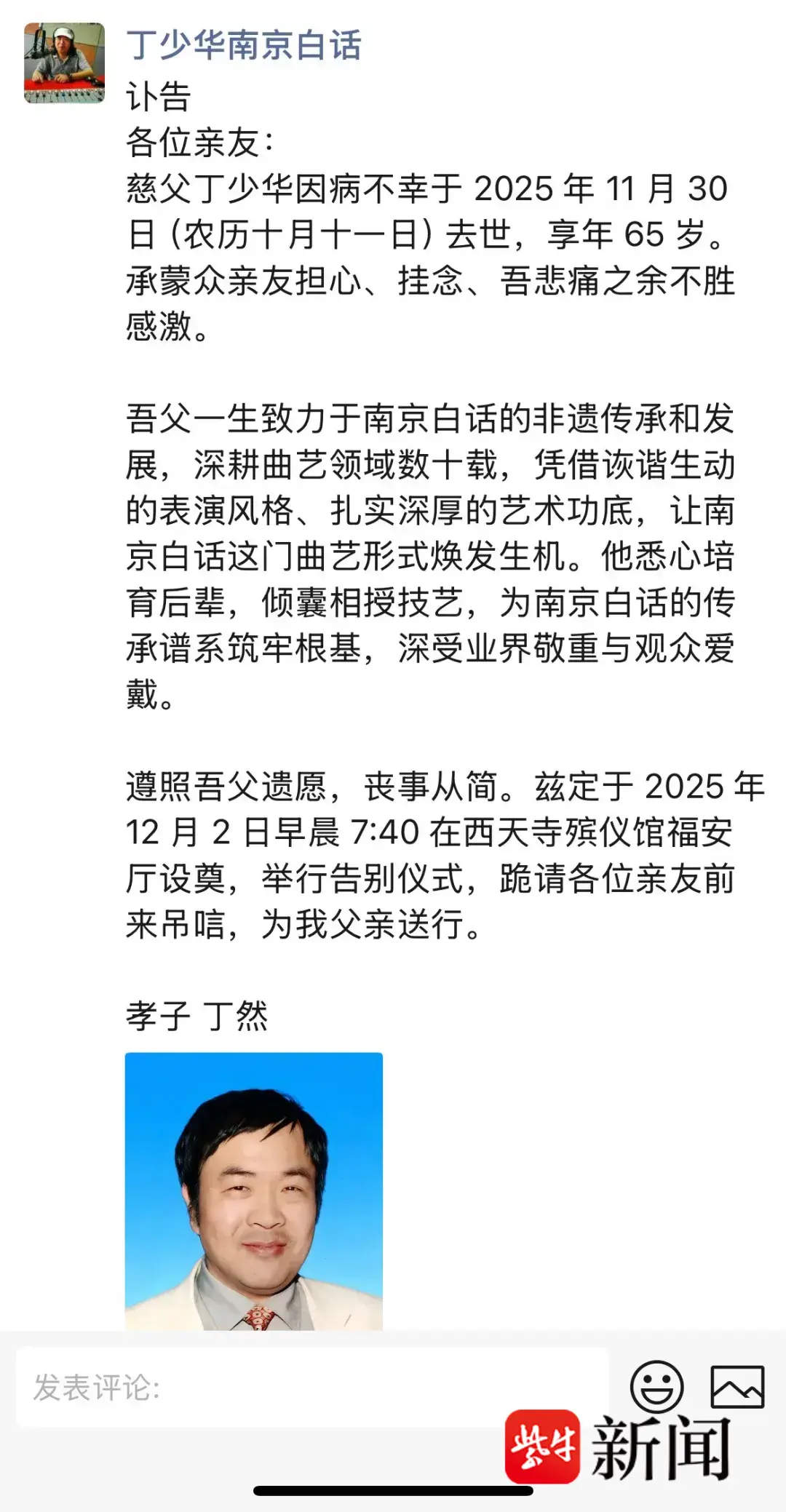Focus the 发表评论 comment field
The image size is (786, 1512).
pyautogui.click(x=311, y=1387)
